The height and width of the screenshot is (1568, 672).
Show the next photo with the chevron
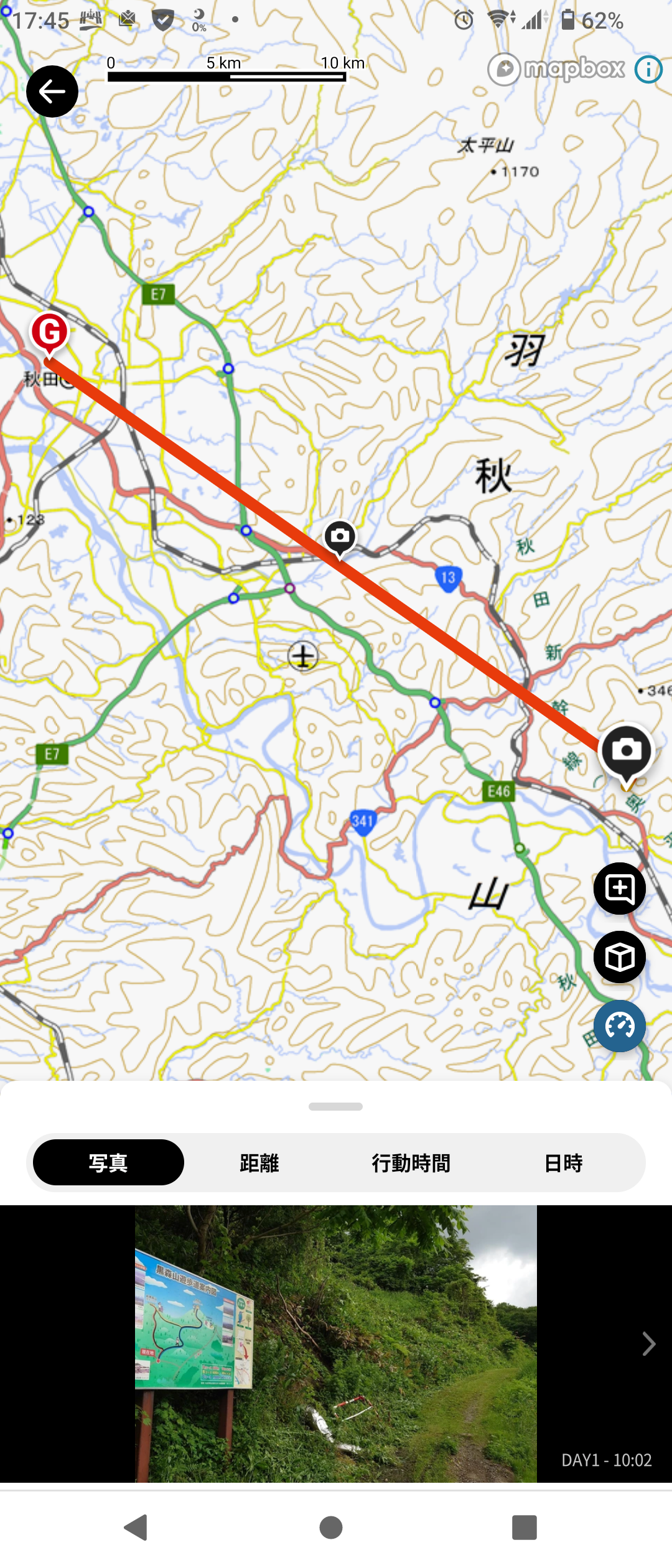pyautogui.click(x=648, y=1344)
